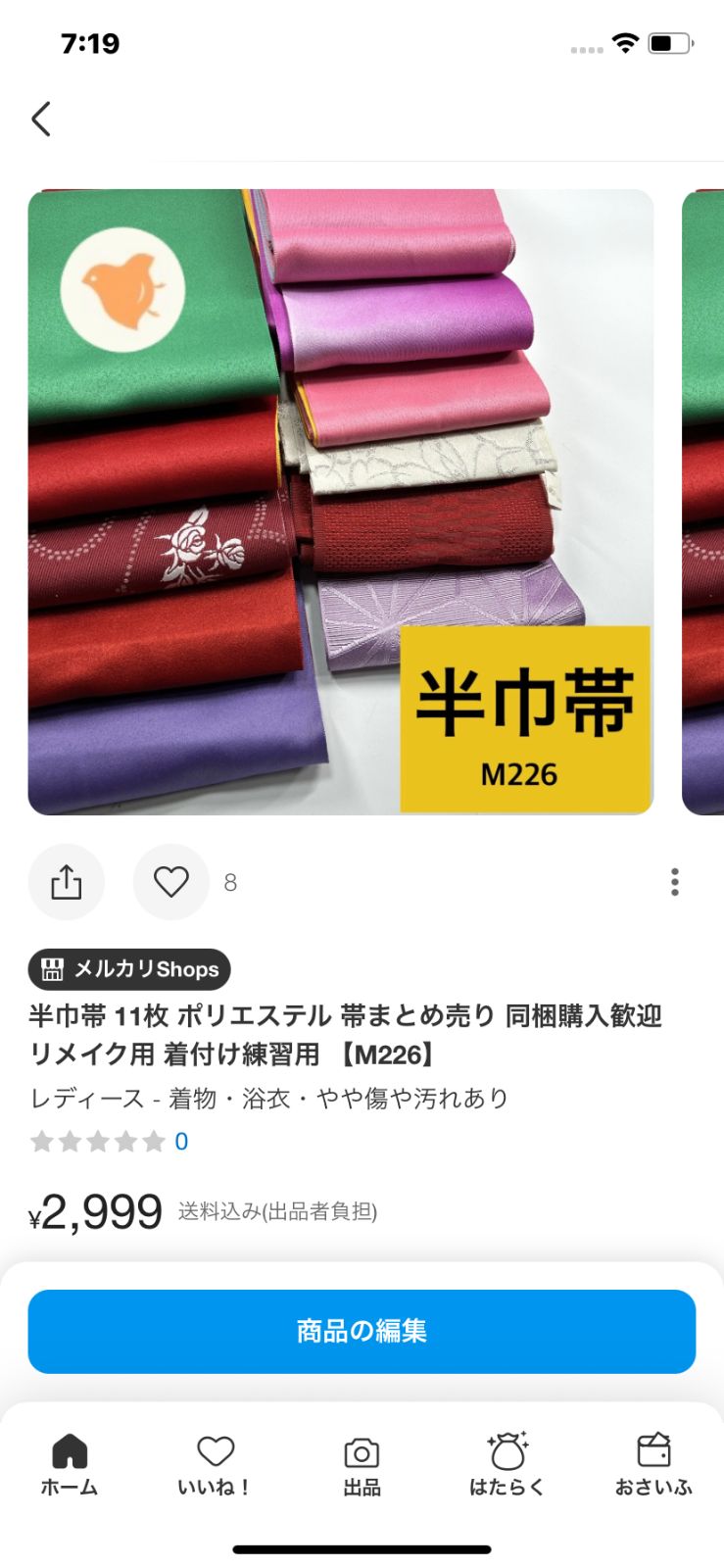Select the ホーム home icon
The width and height of the screenshot is (724, 1568).
click(69, 1450)
